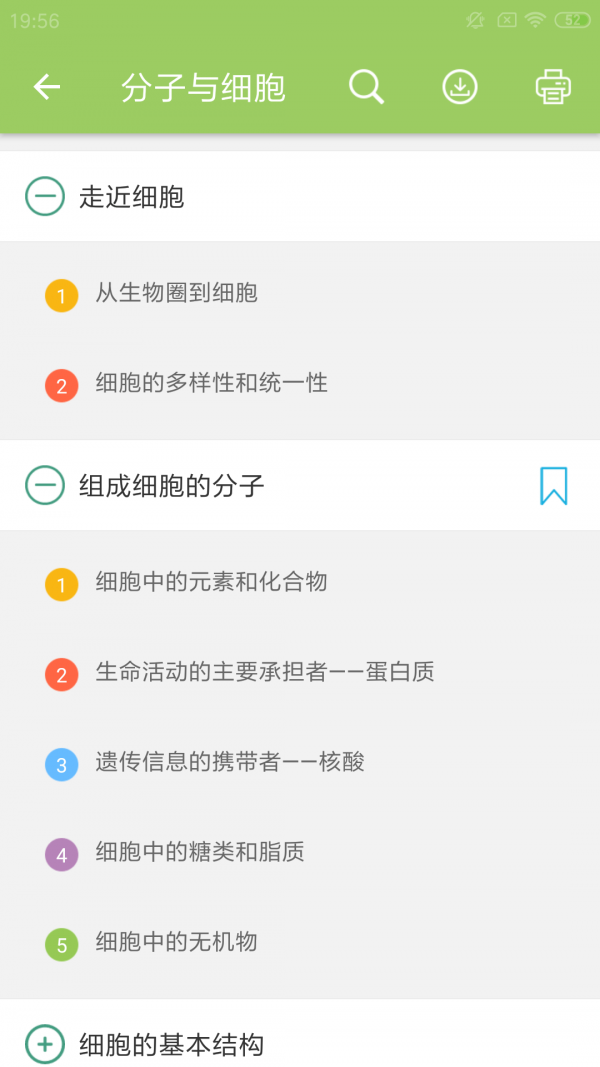The image size is (600, 1067).
Task: Open lesson 细胞中的糖类和脂质
Action: pos(200,852)
